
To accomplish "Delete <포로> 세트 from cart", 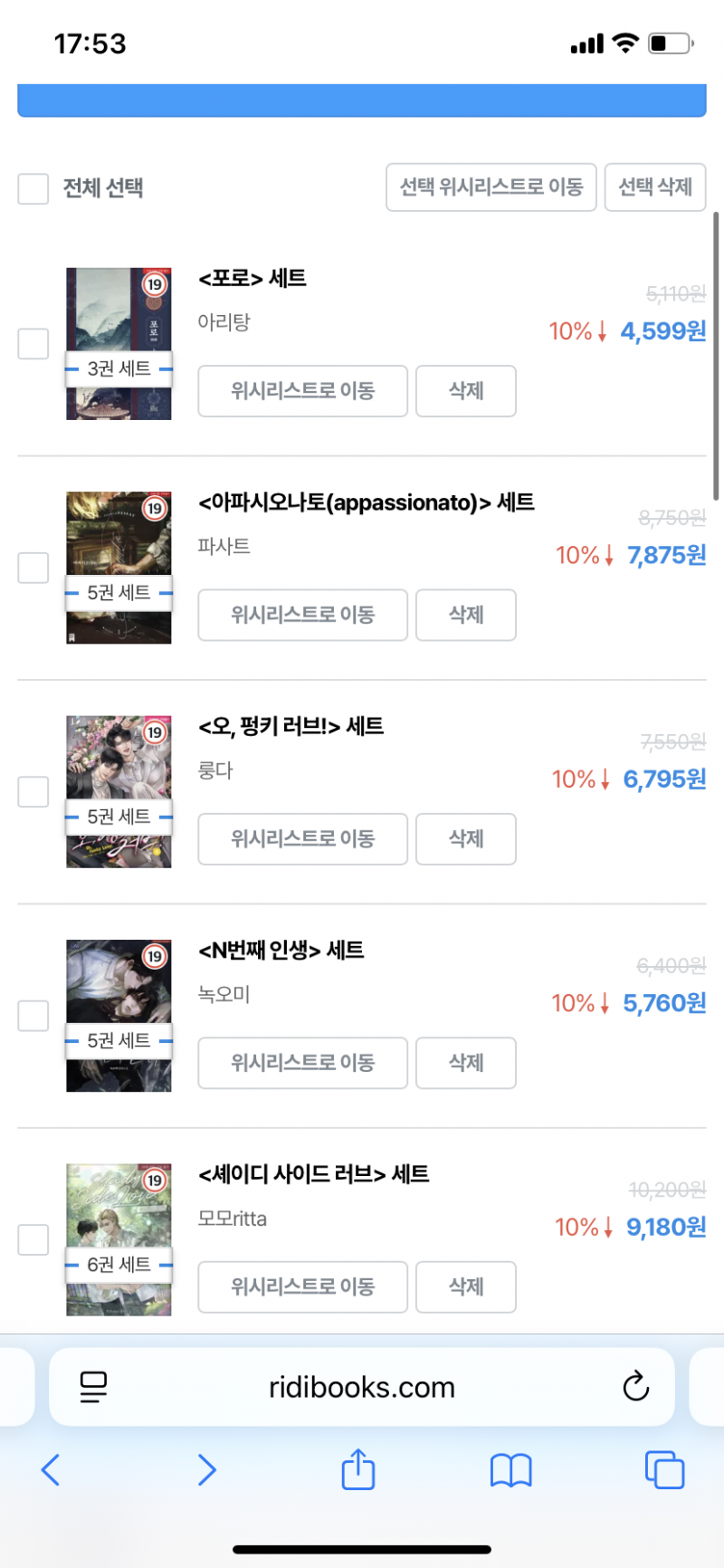I will (x=466, y=391).
